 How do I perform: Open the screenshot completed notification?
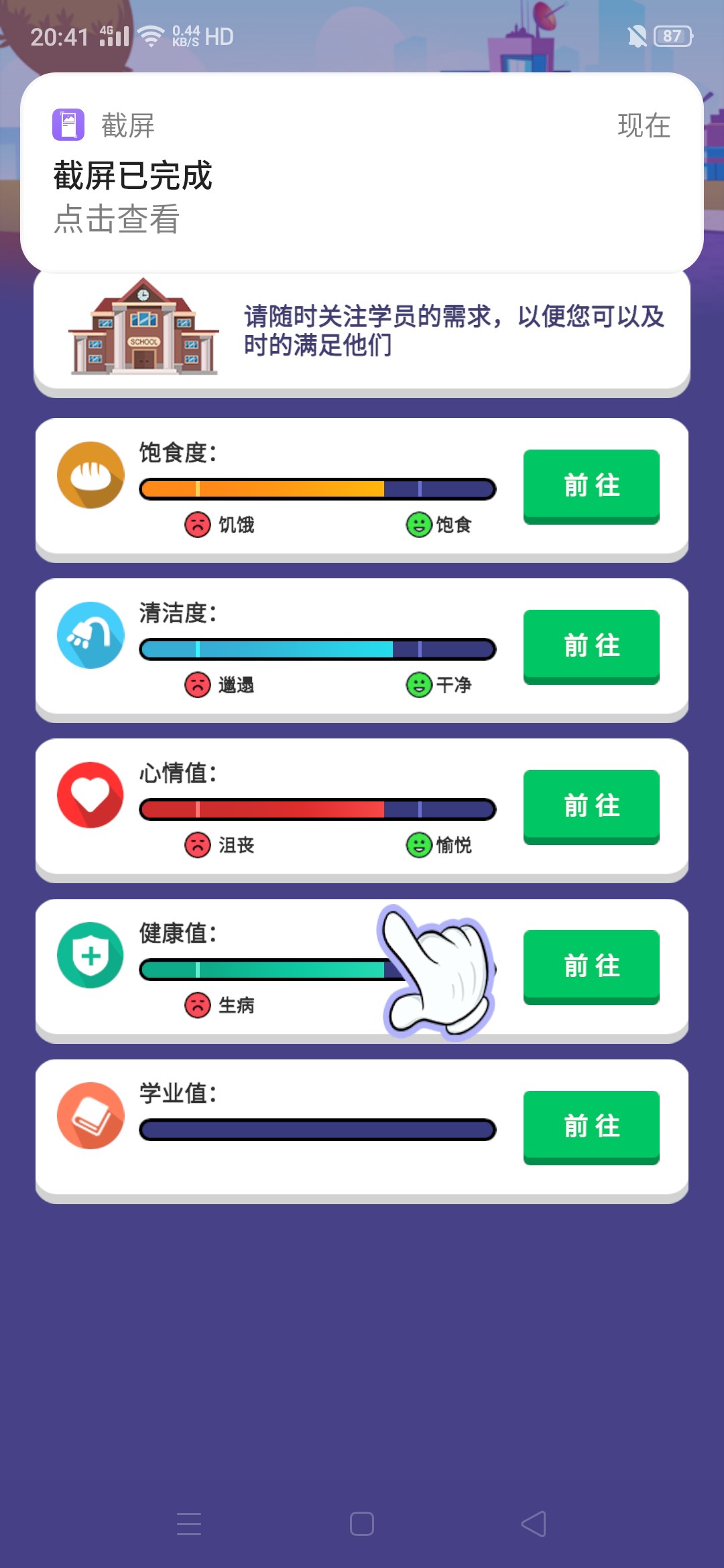point(362,173)
